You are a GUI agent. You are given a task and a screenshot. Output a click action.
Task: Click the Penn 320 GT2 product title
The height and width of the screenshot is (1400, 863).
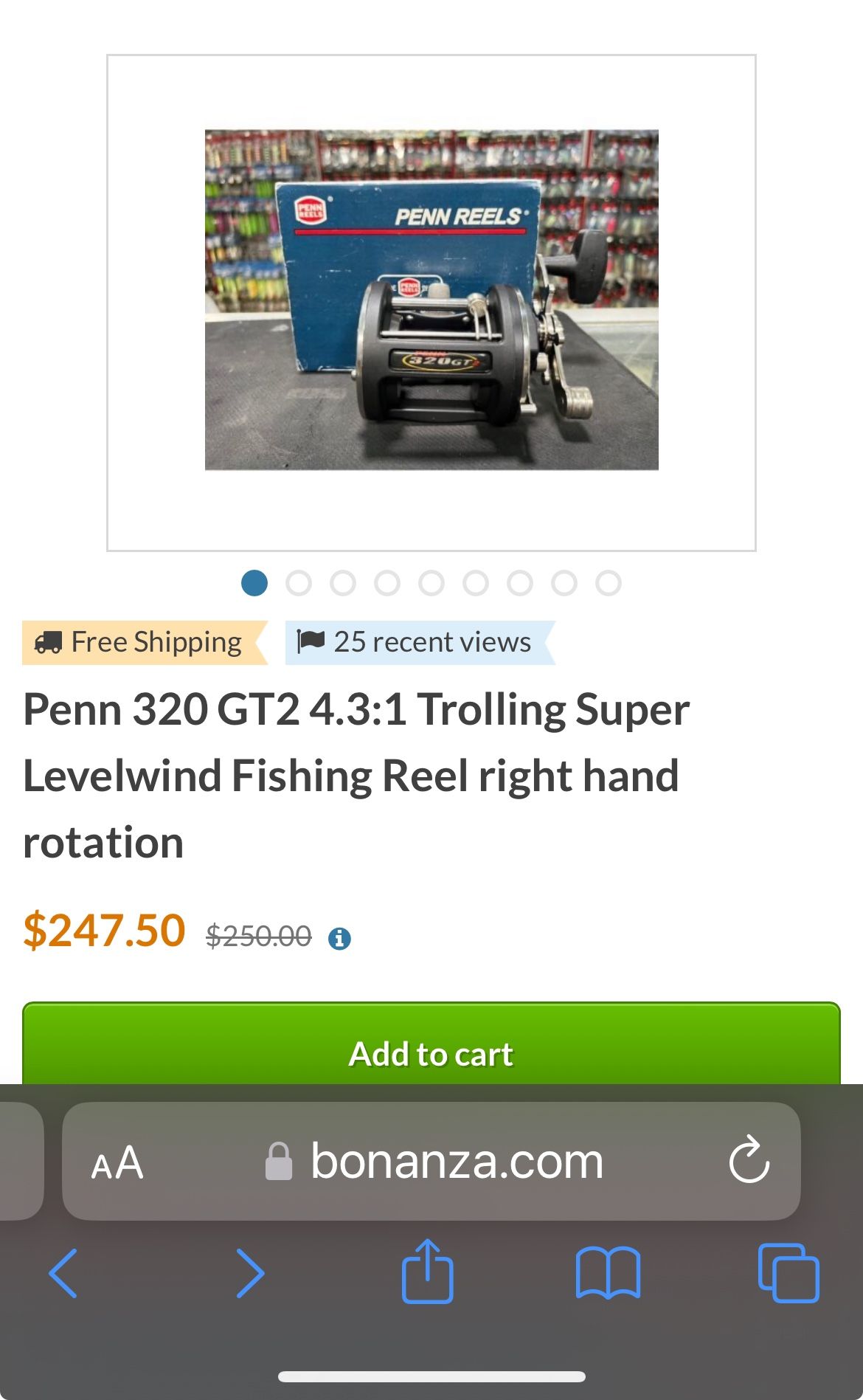(357, 775)
